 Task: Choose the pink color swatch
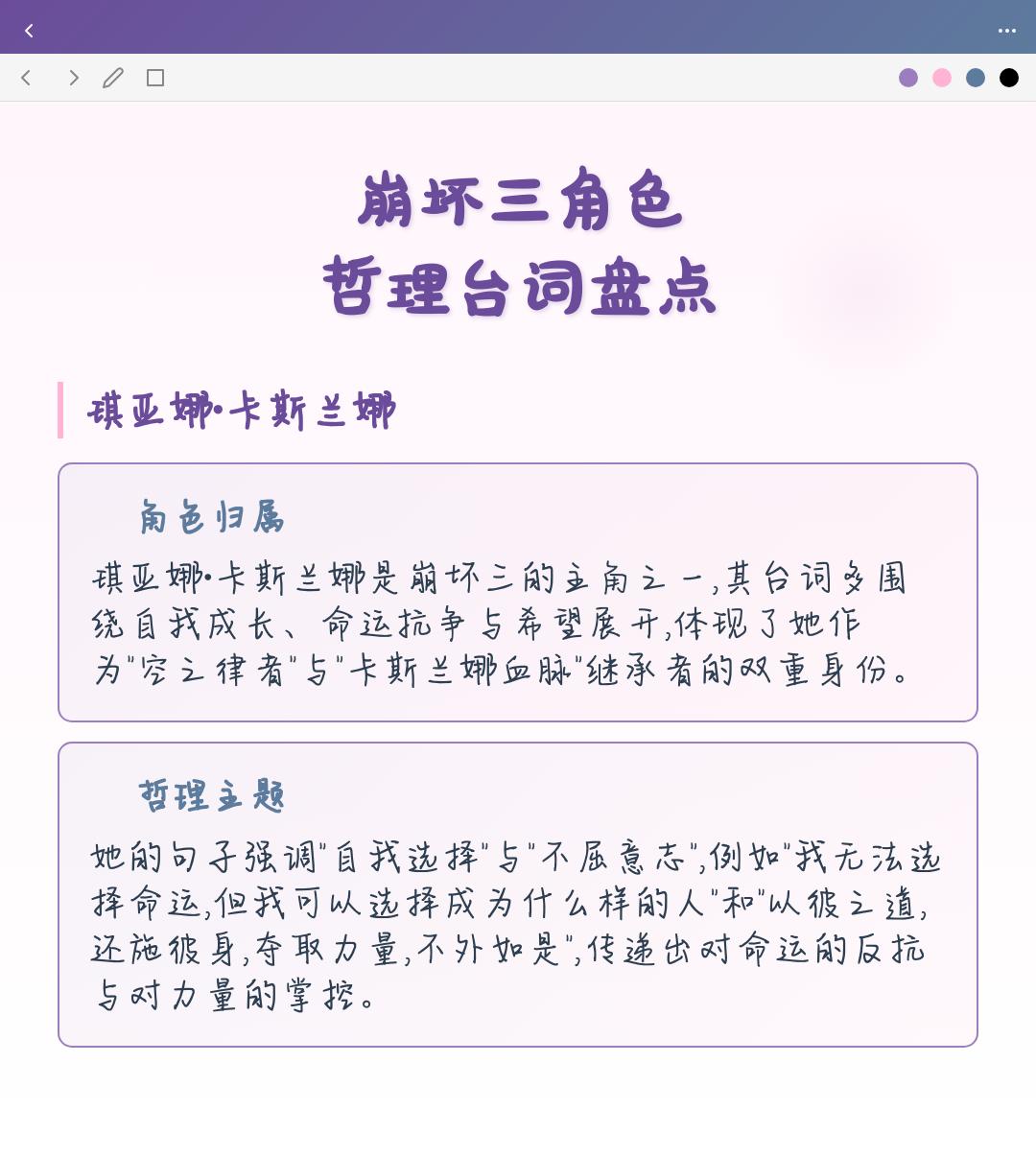[942, 78]
